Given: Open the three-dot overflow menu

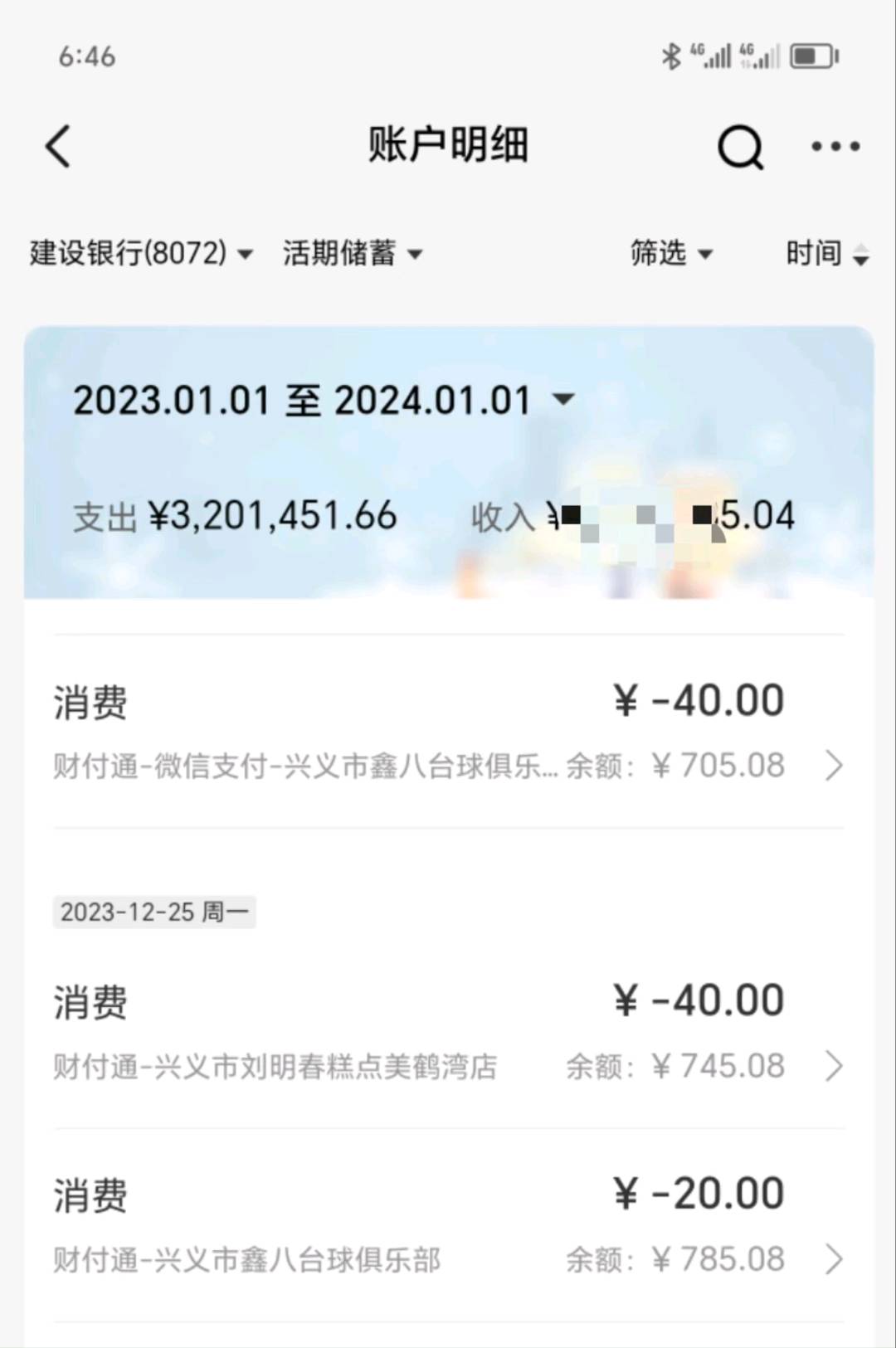Looking at the screenshot, I should [835, 147].
